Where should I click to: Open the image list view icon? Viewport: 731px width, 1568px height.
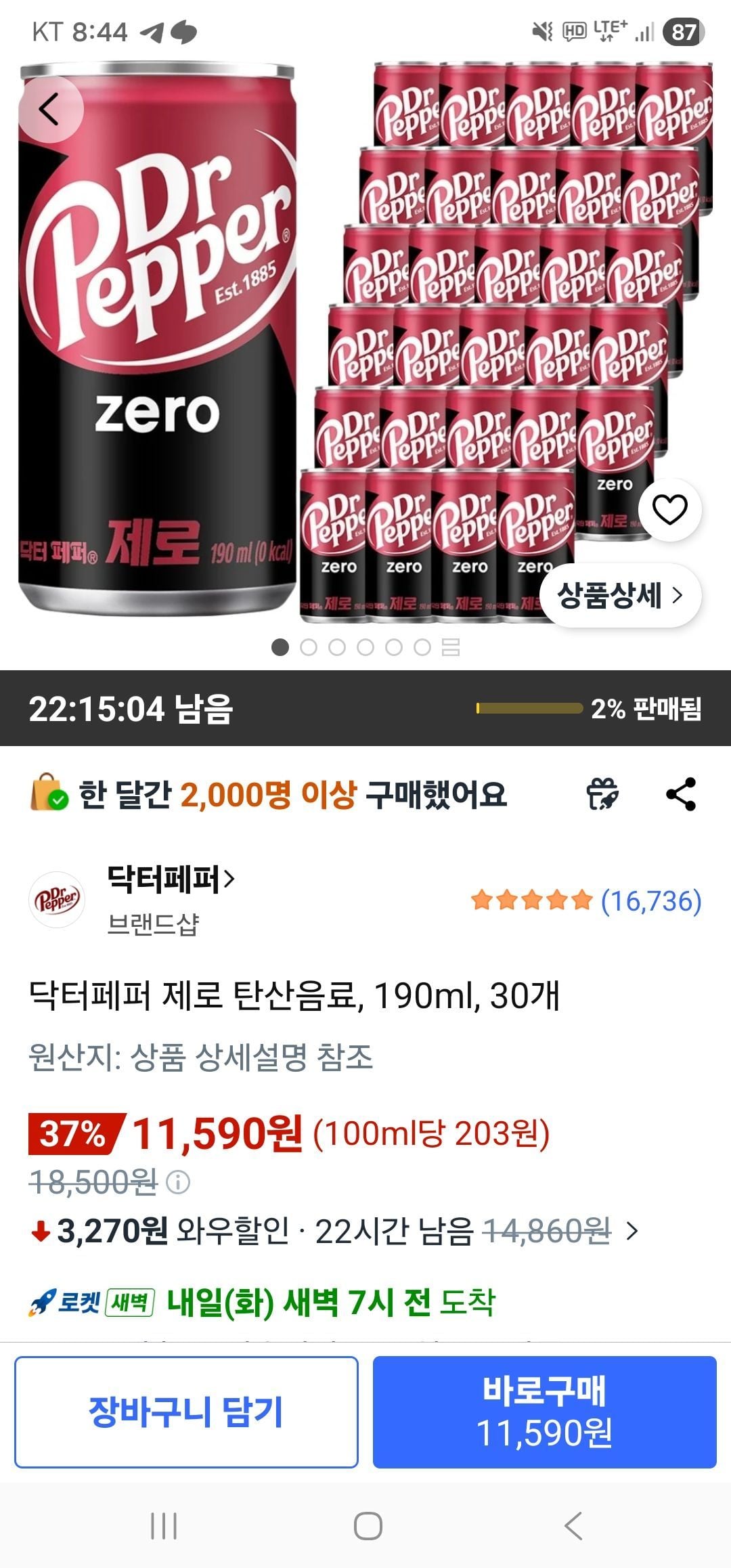click(x=451, y=647)
